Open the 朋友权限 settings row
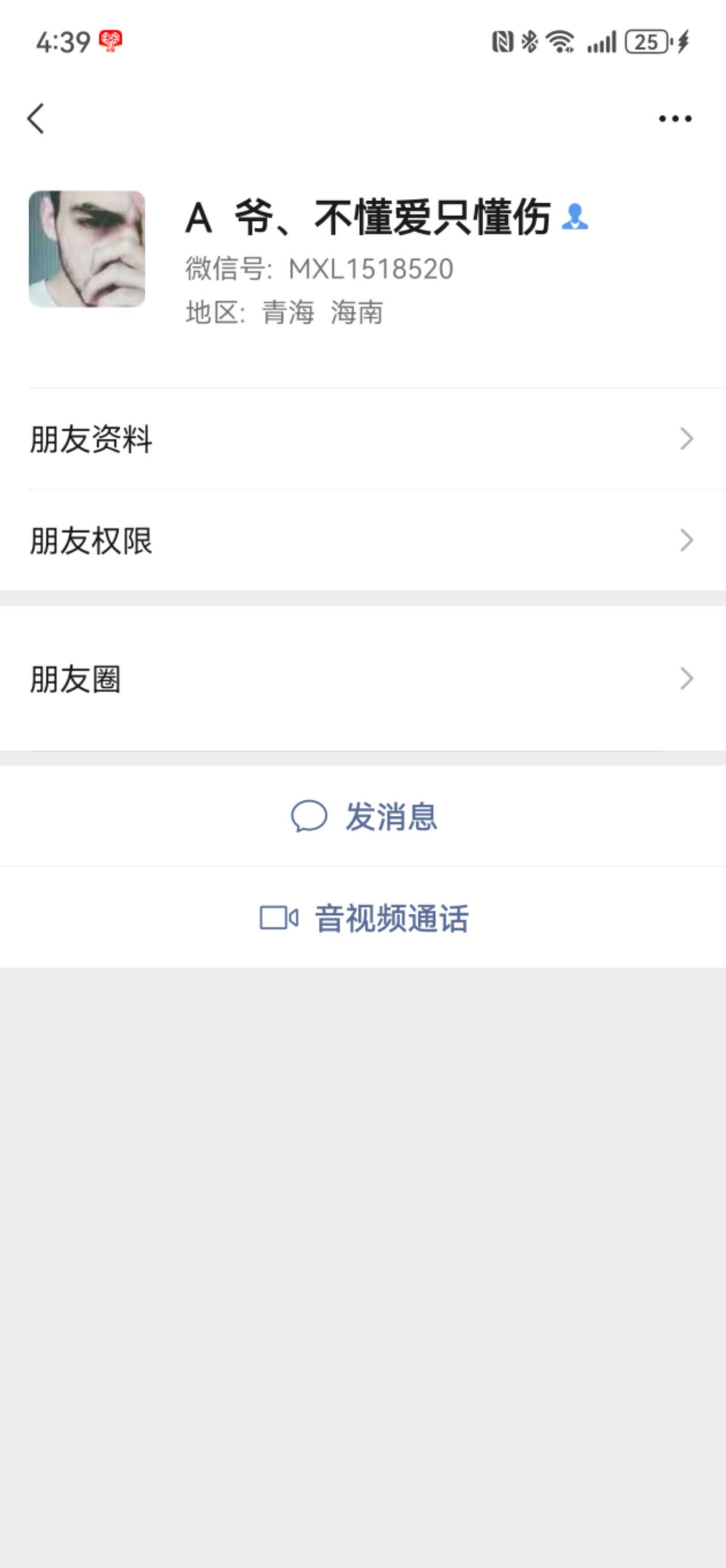Screen dimensions: 726x1568 point(362,540)
